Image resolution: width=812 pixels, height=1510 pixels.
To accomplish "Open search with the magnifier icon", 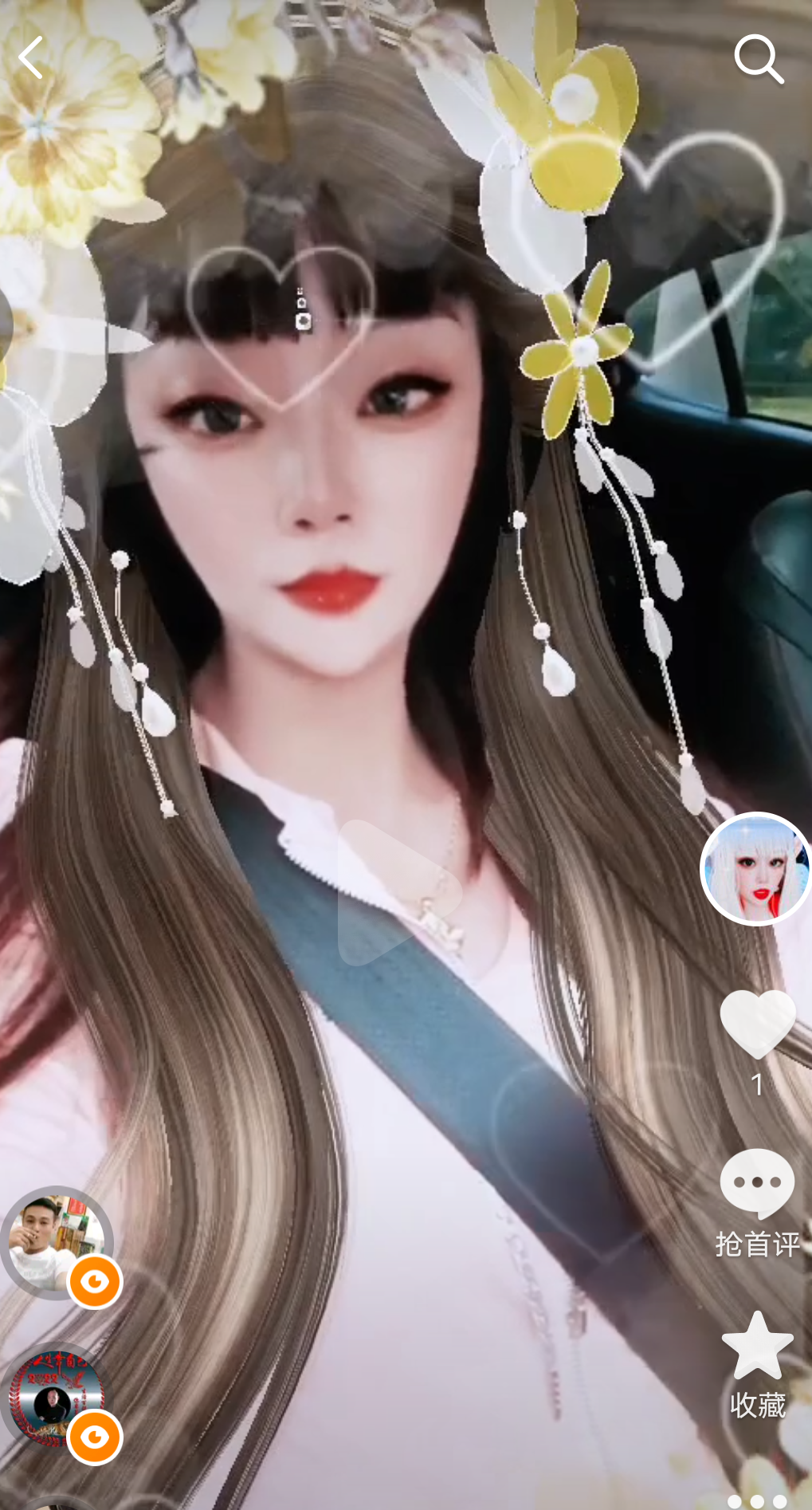I will (x=759, y=58).
